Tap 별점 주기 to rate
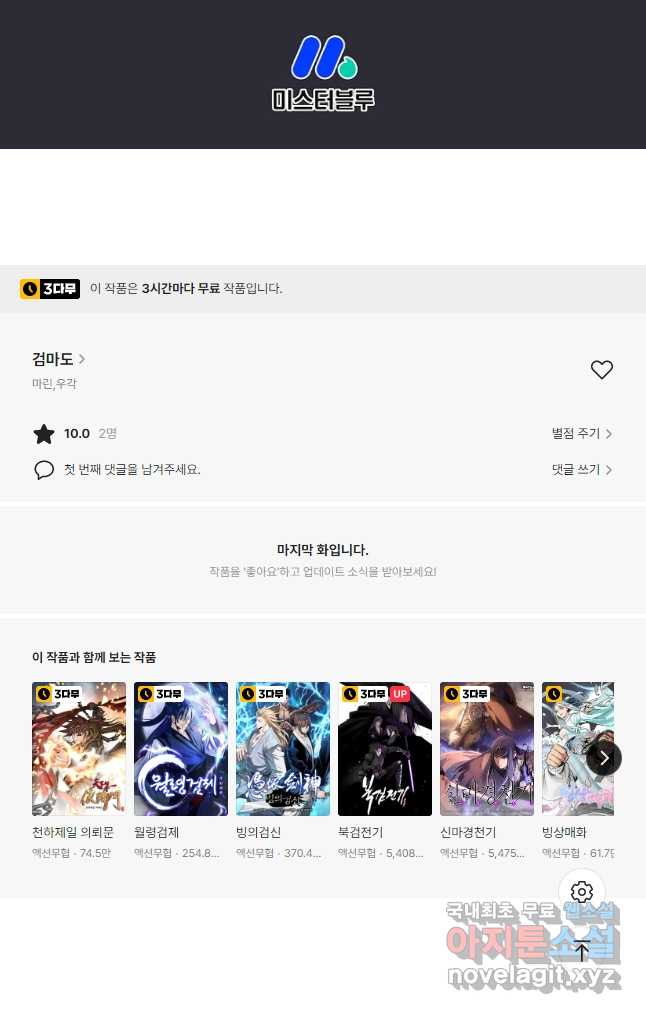 [581, 434]
